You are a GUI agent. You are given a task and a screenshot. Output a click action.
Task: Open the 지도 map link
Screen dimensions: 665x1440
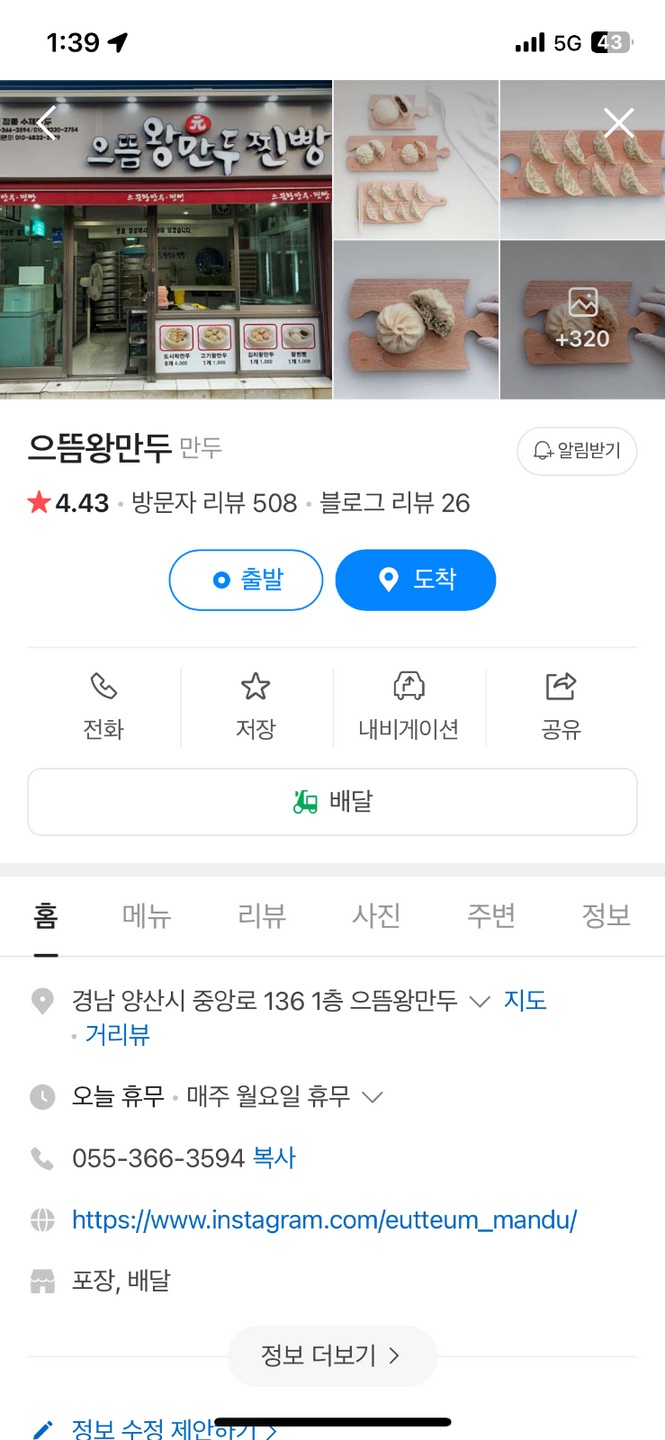click(525, 1001)
